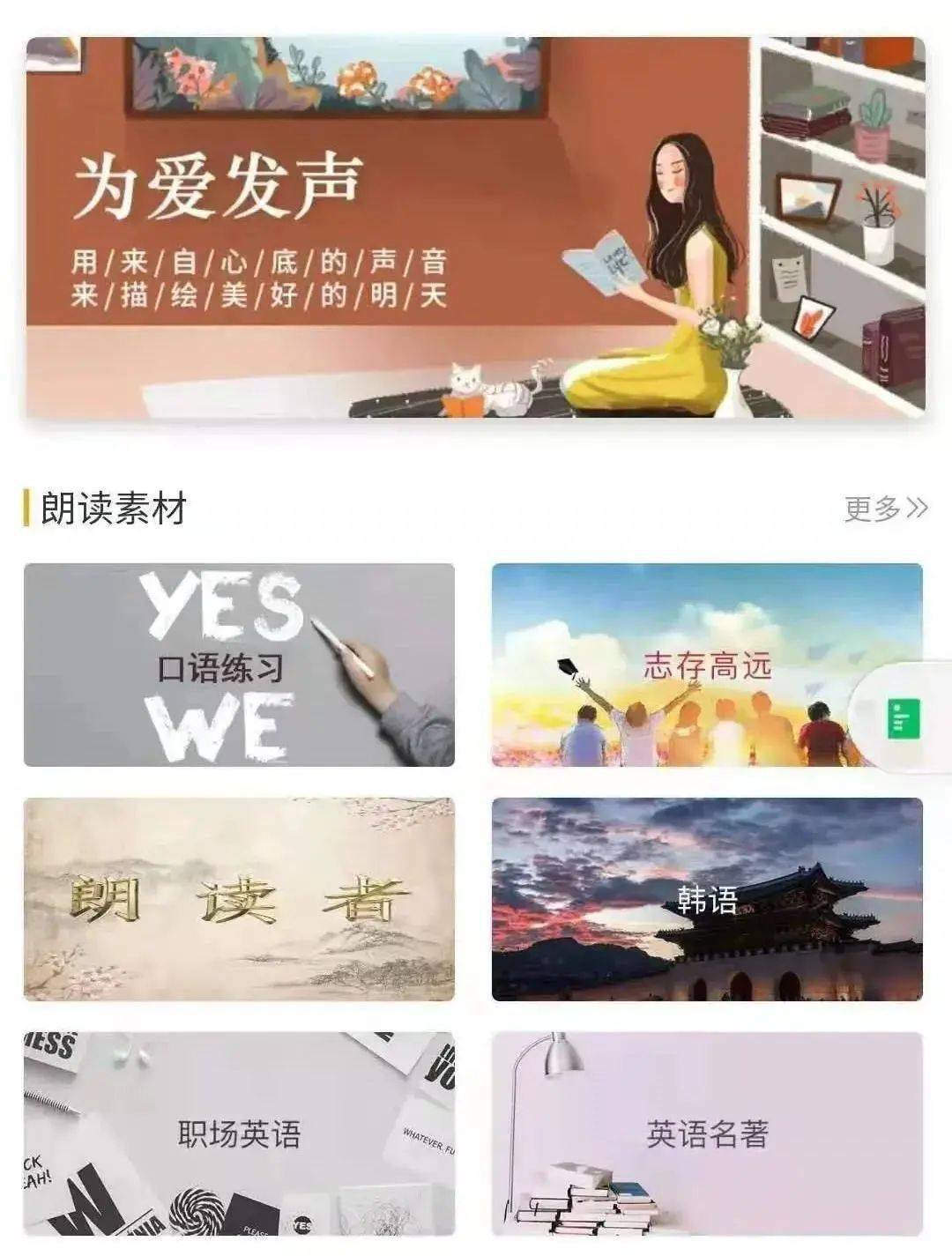Open the 职场英语 card
The height and width of the screenshot is (1256, 952).
[x=239, y=1133]
